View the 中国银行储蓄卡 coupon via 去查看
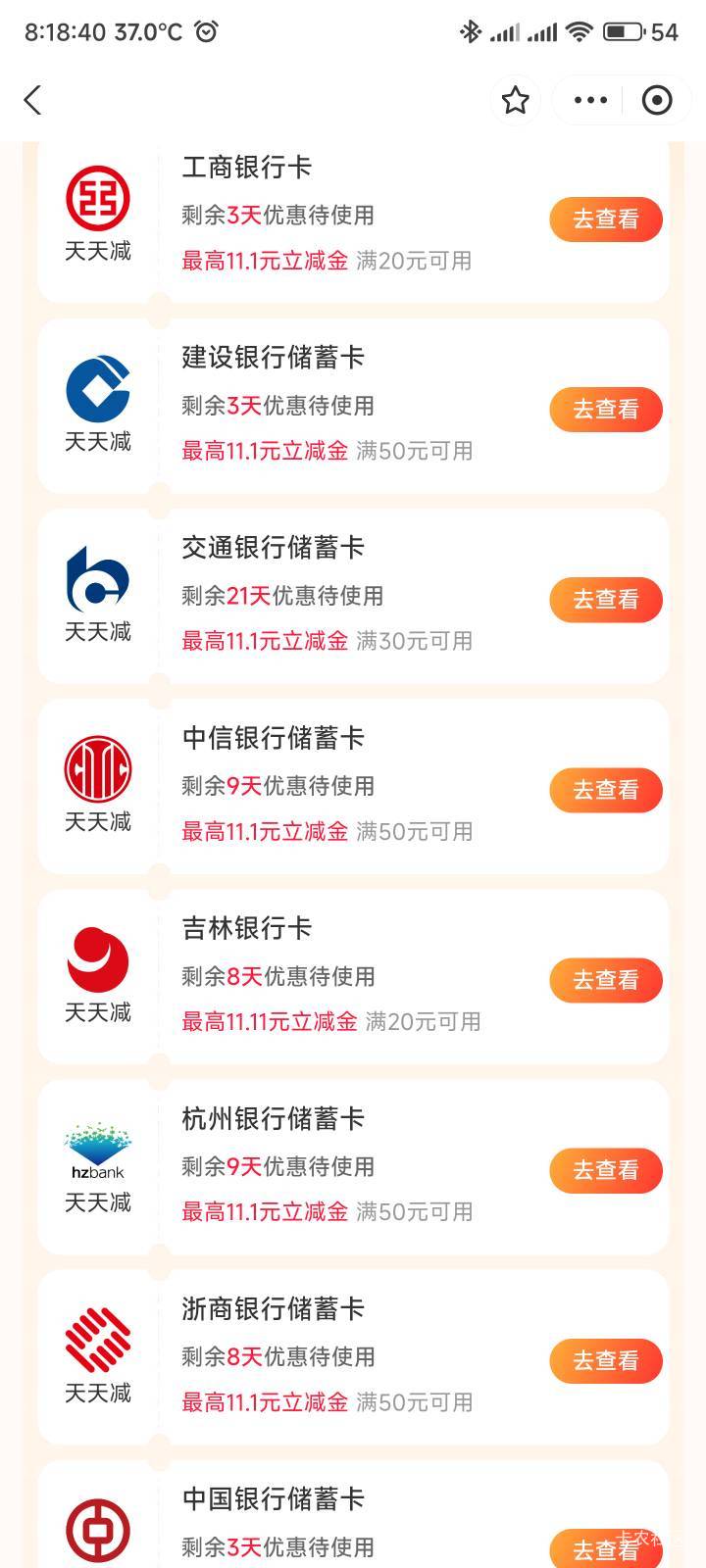 605,1548
